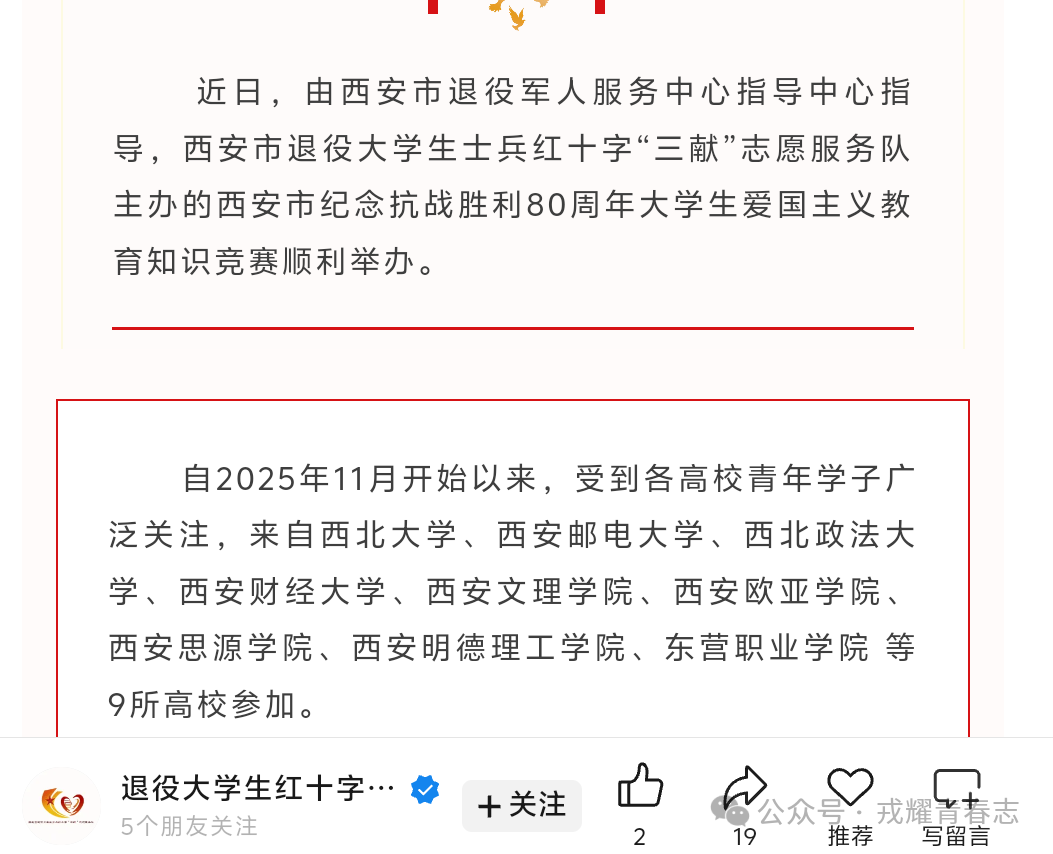Open the 退役大学生红十字 account profile
This screenshot has width=1053, height=854.
[257, 788]
